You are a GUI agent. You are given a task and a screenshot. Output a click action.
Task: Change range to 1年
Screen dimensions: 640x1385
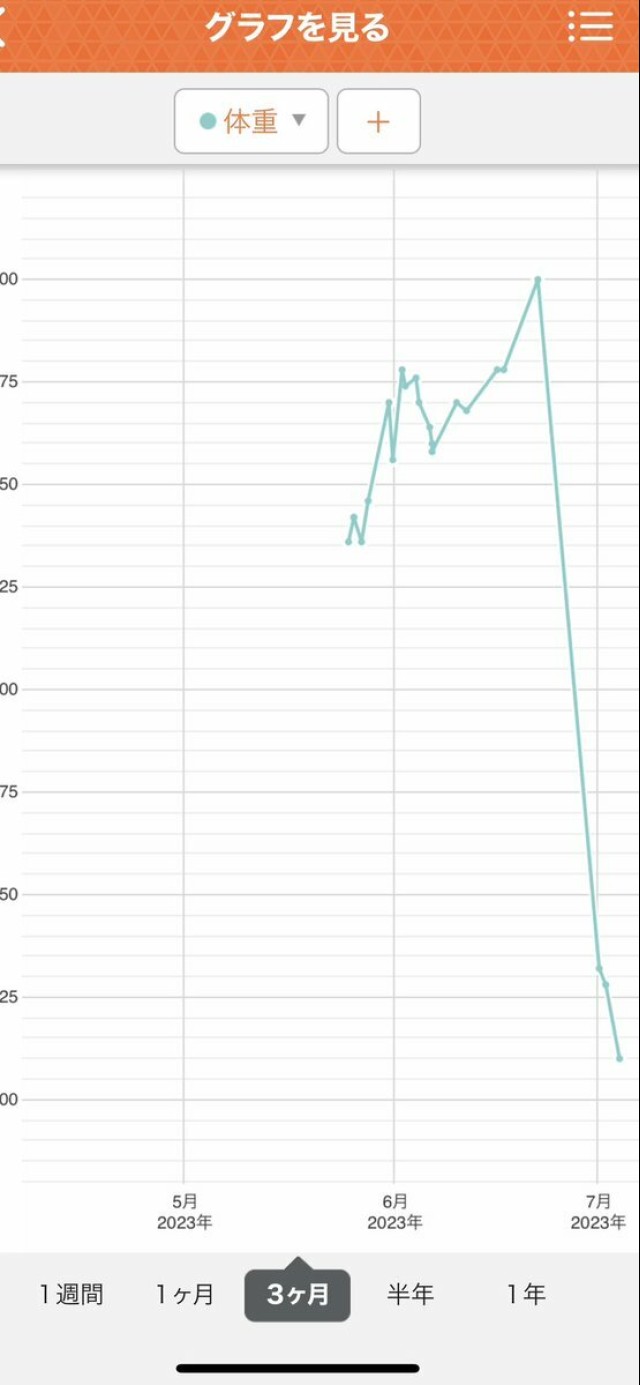click(525, 1294)
